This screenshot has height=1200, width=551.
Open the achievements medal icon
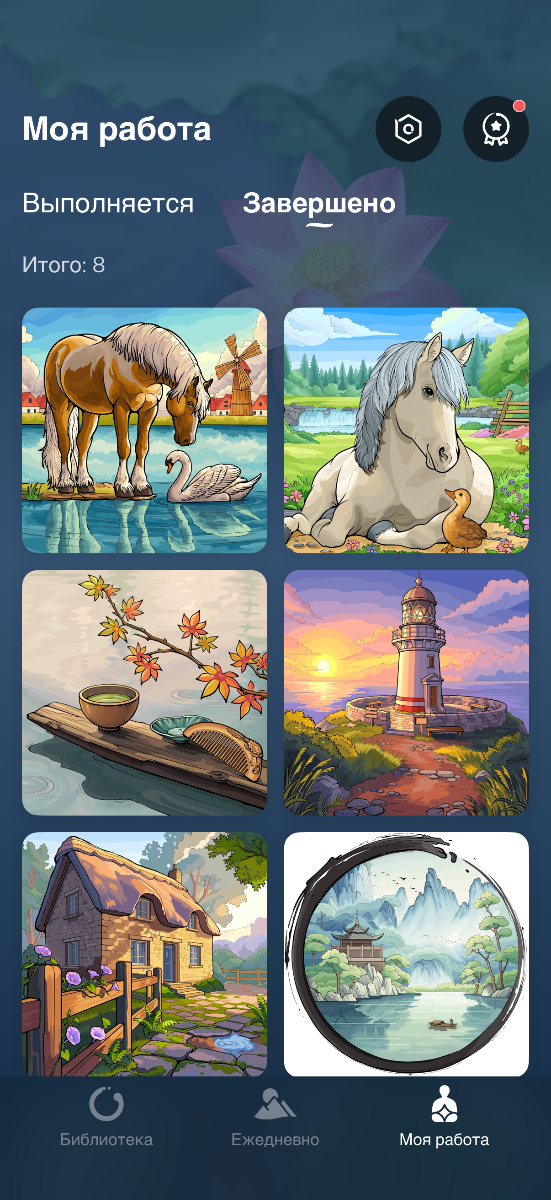tap(496, 129)
